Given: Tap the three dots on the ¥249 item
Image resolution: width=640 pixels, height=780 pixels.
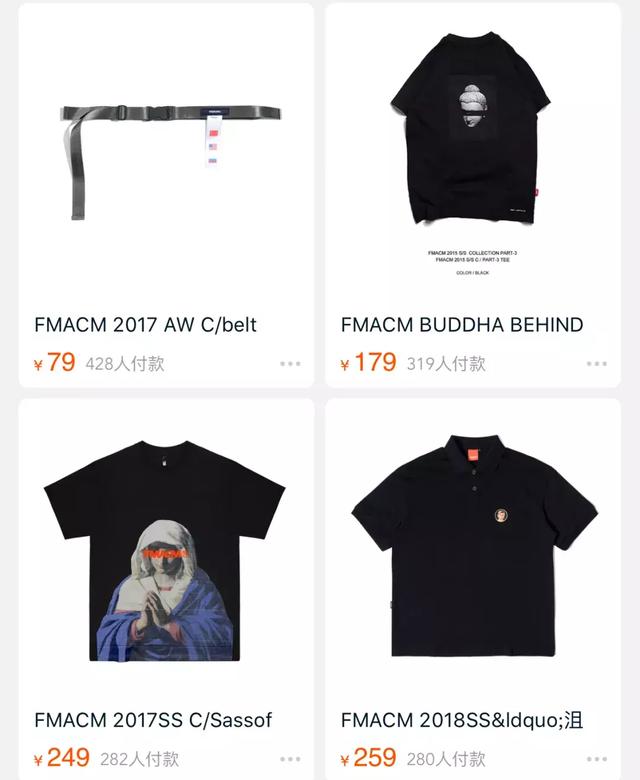Looking at the screenshot, I should click(x=290, y=760).
